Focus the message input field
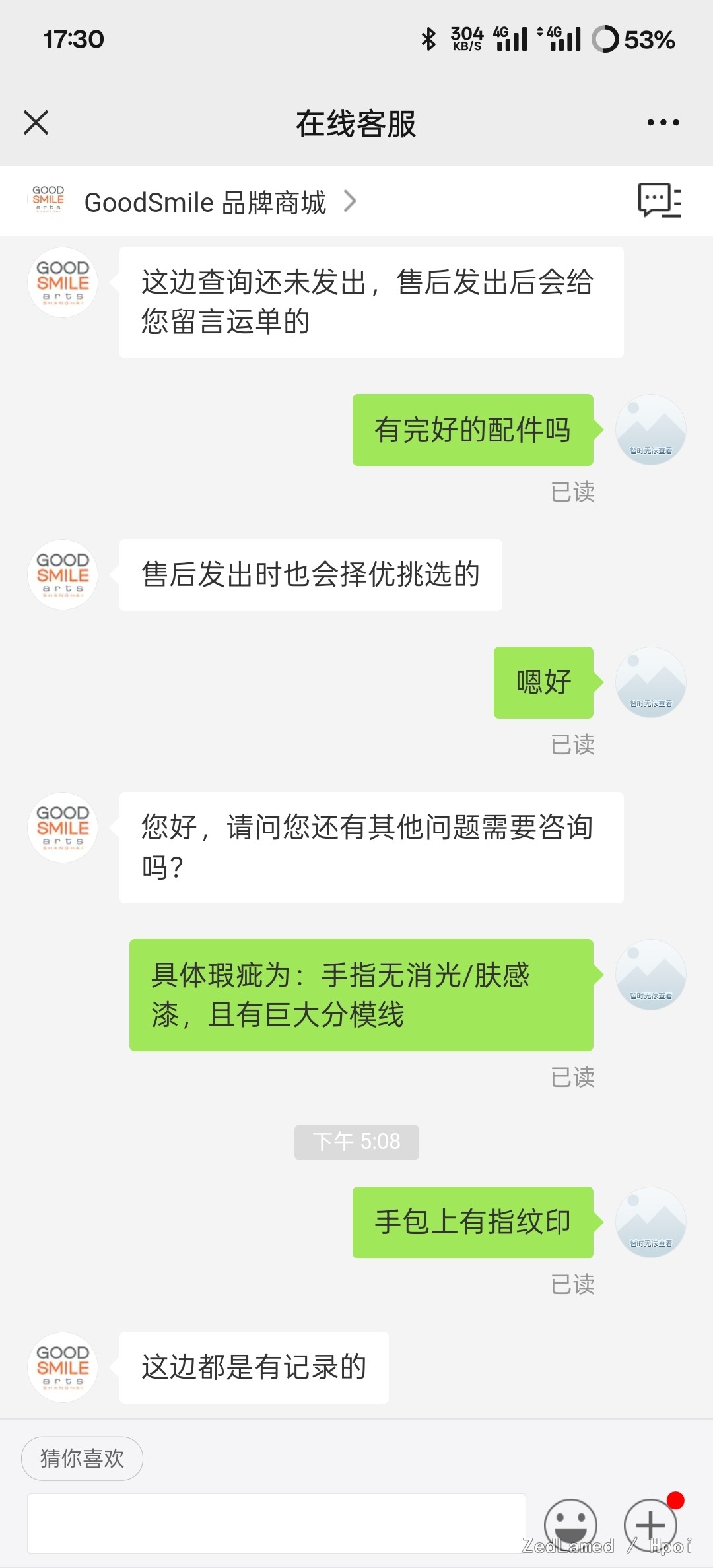Image resolution: width=713 pixels, height=1568 pixels. [276, 1523]
